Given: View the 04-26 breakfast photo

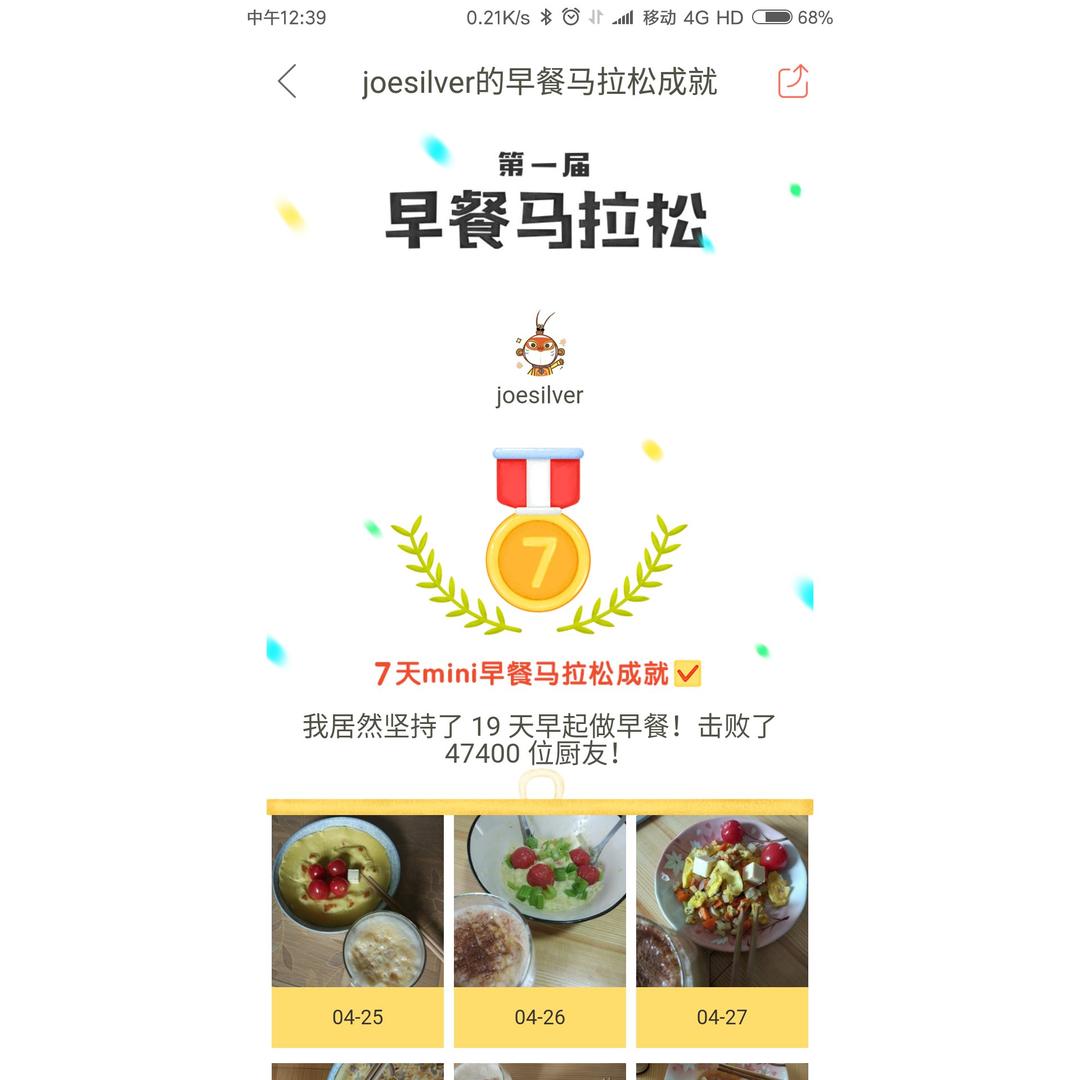Looking at the screenshot, I should coord(539,901).
